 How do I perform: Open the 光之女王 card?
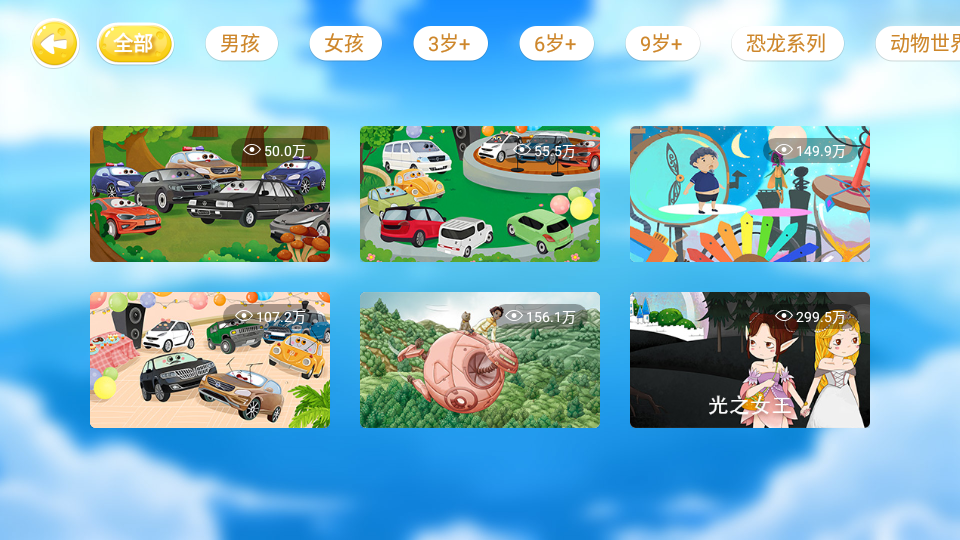750,360
